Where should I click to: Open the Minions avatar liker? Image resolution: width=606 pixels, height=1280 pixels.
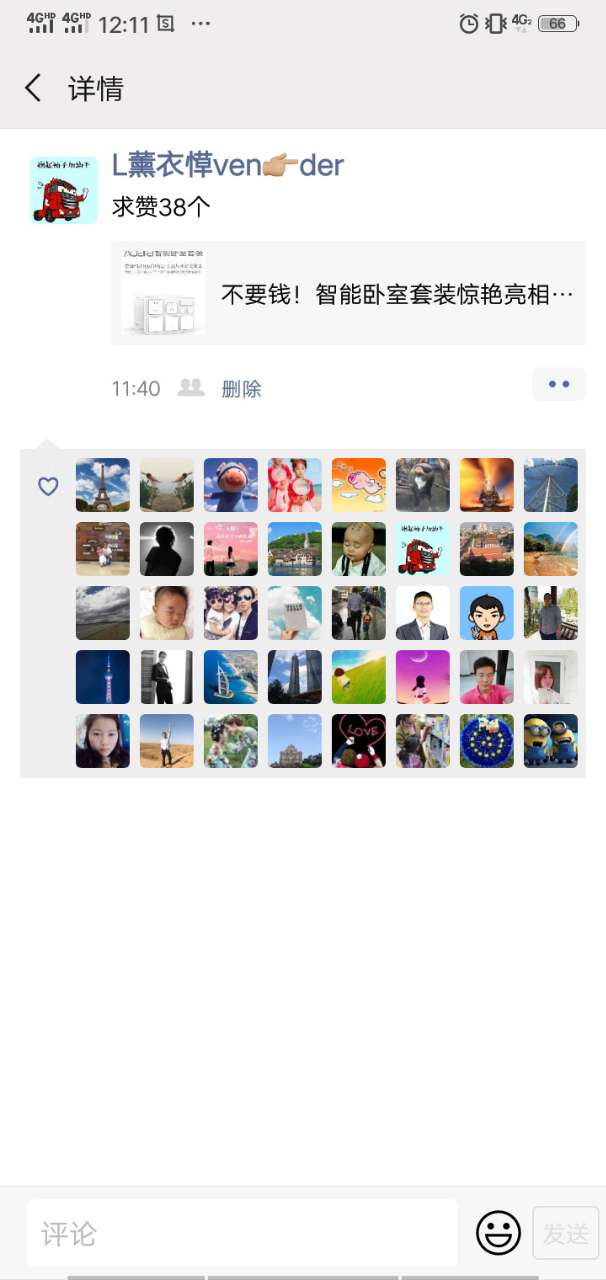pyautogui.click(x=550, y=741)
